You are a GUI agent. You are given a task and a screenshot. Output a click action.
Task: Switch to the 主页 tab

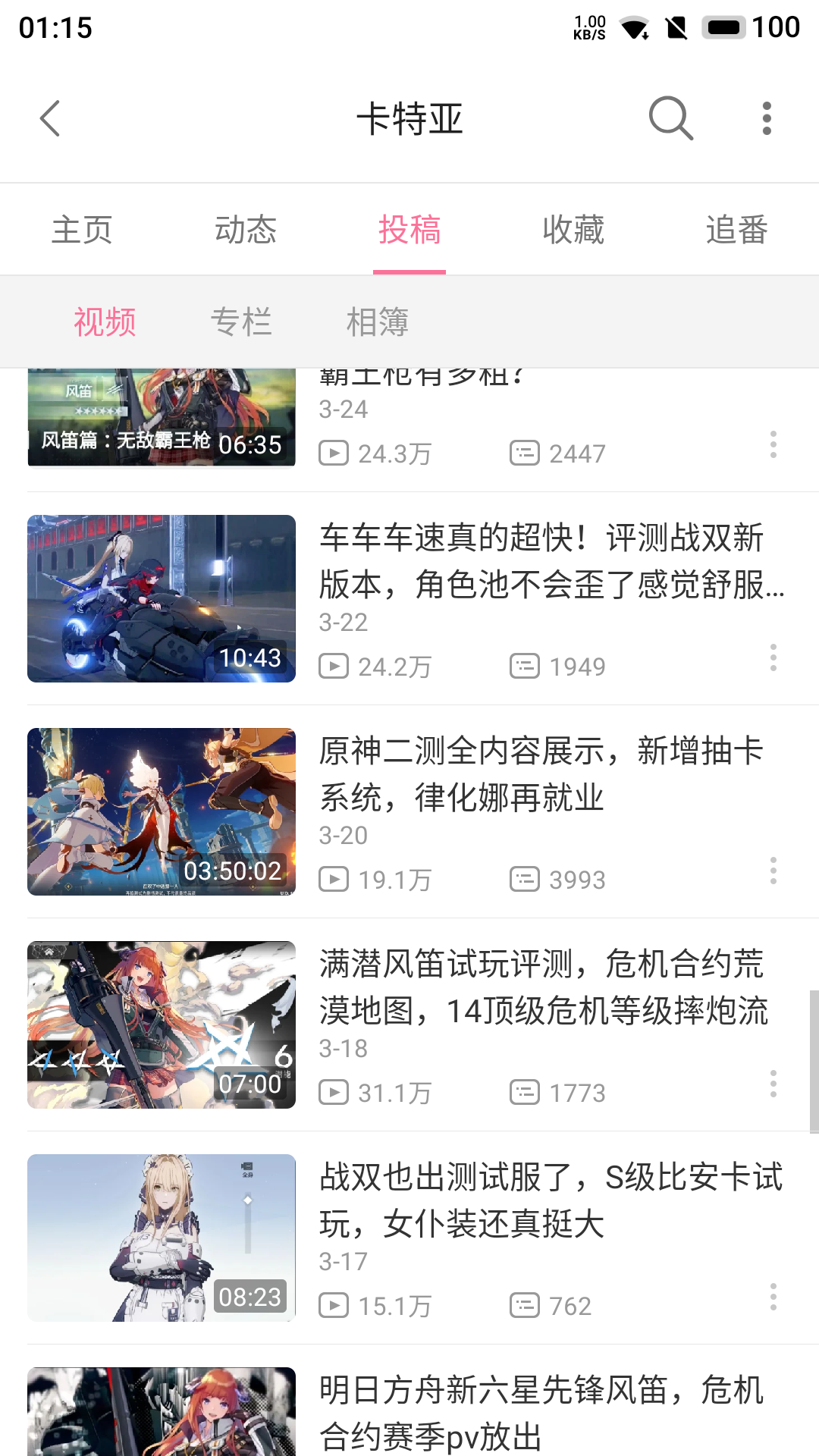pos(82,230)
